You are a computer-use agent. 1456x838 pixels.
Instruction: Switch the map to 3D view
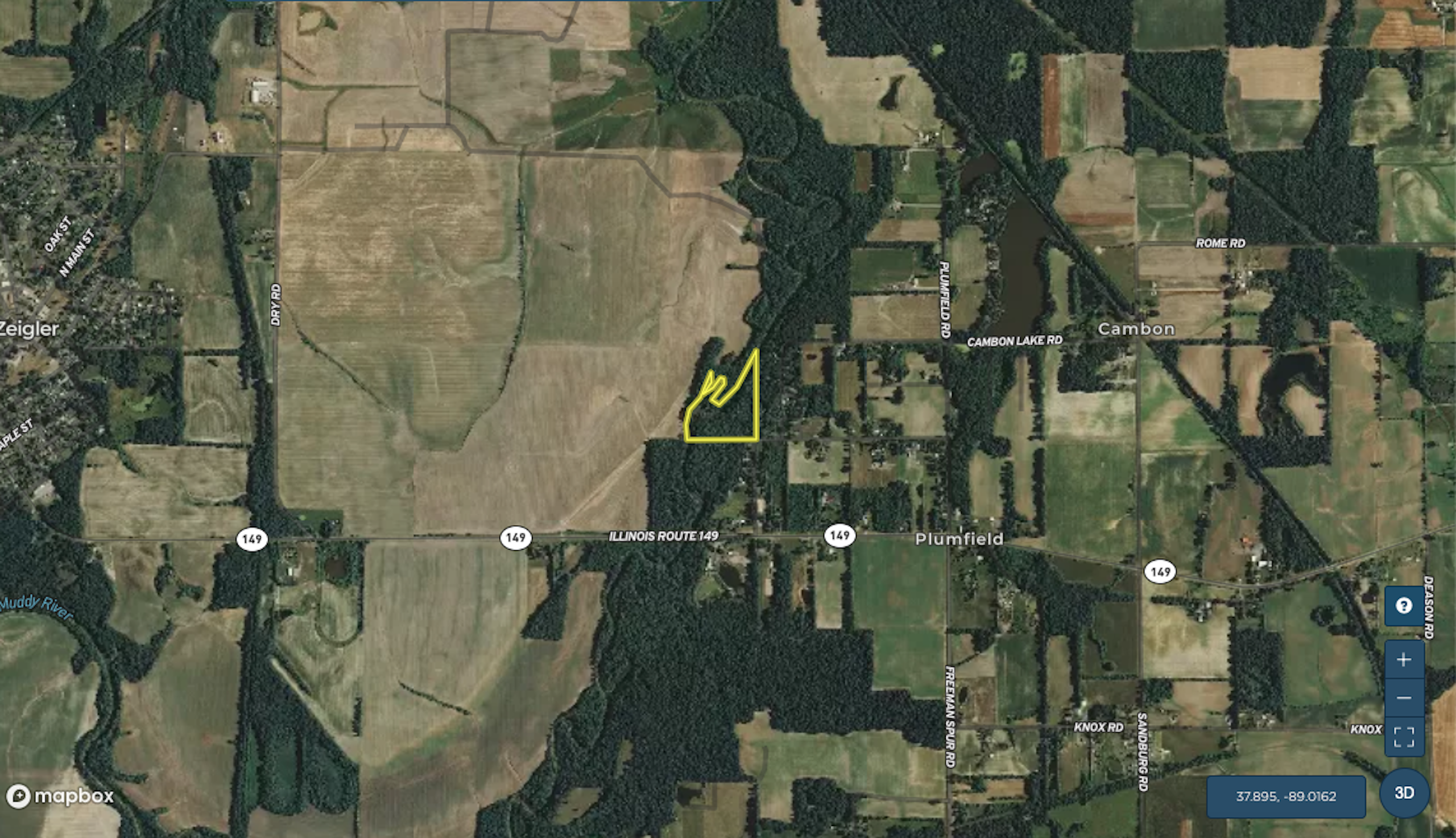pyautogui.click(x=1404, y=793)
